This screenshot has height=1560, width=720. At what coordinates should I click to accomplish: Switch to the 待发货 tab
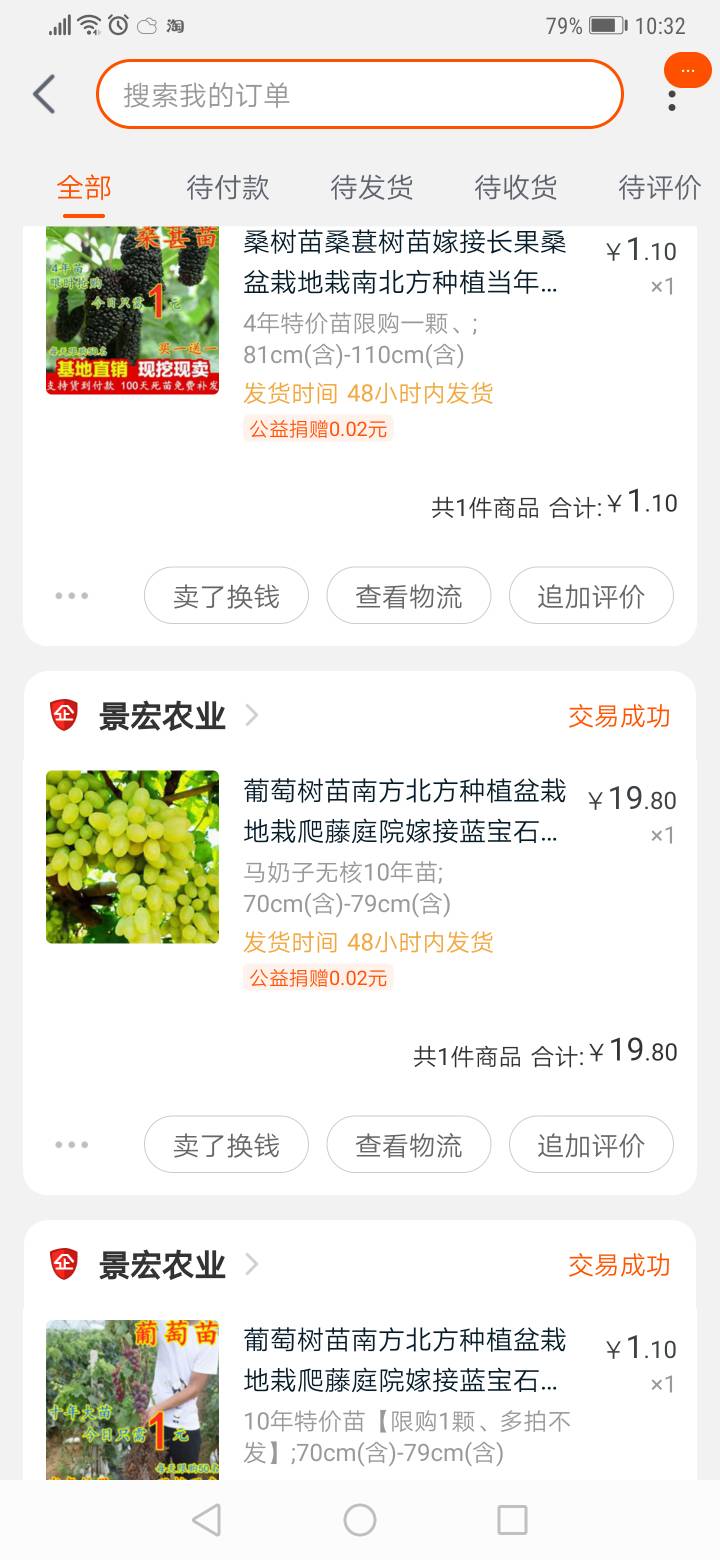pyautogui.click(x=372, y=187)
